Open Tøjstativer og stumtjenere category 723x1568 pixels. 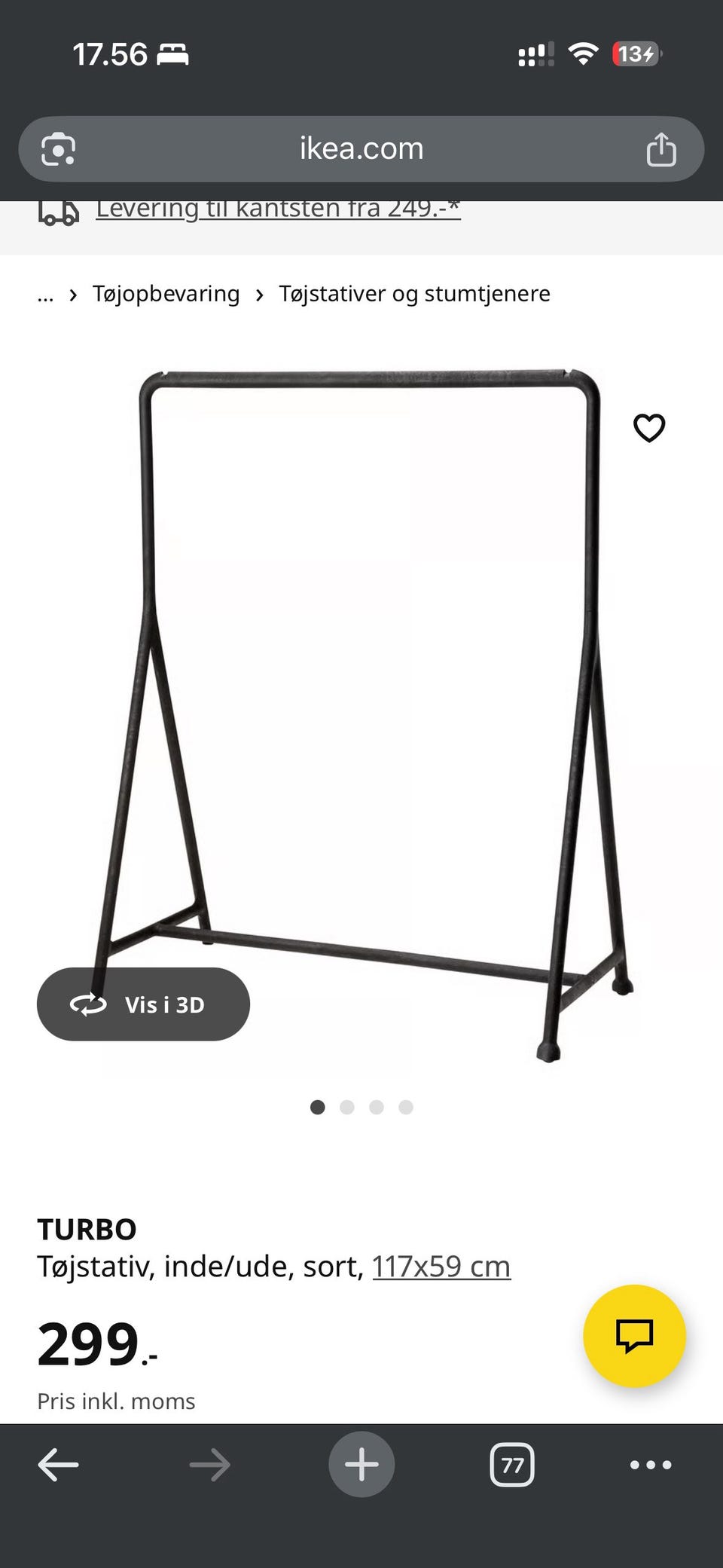[414, 294]
